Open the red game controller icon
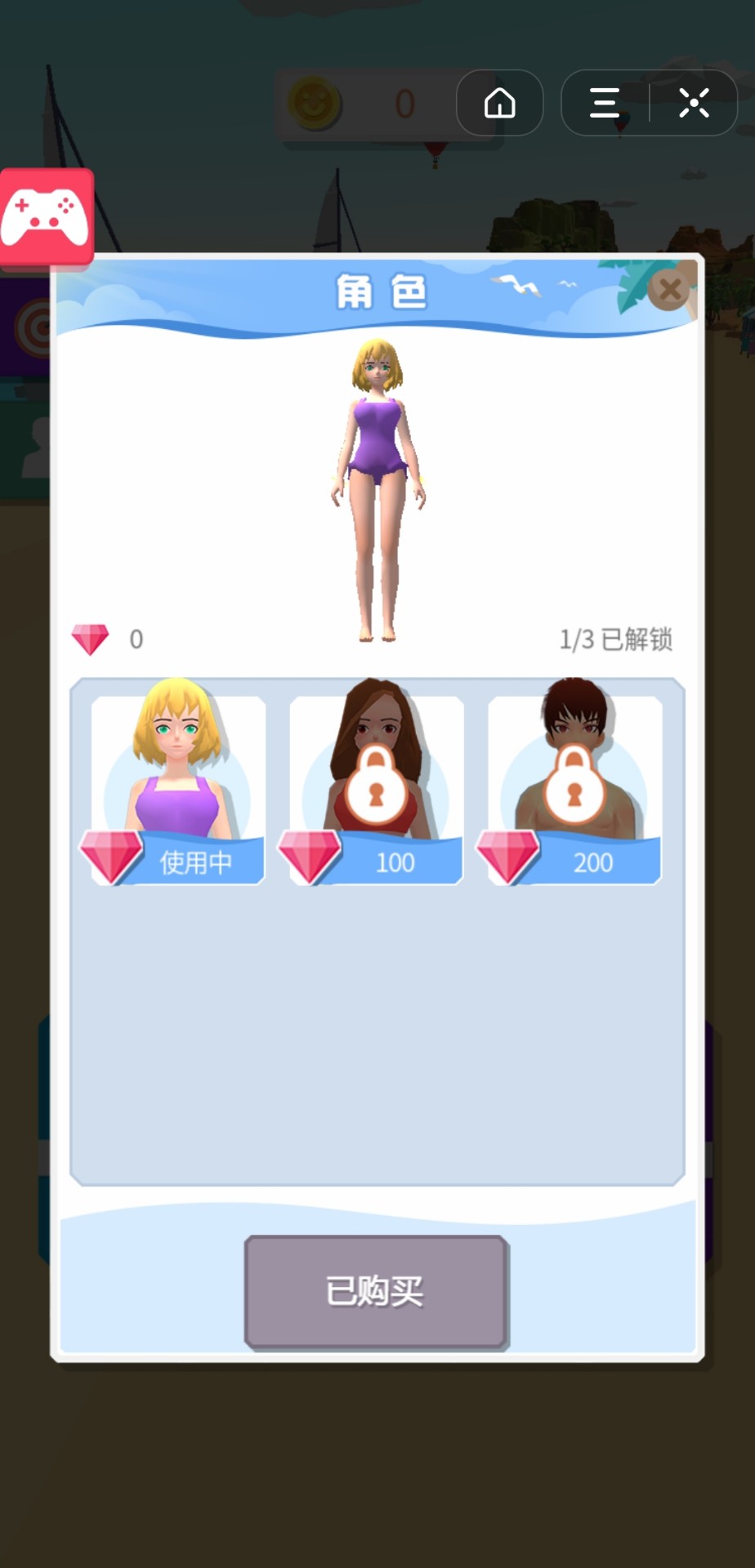This screenshot has width=755, height=1568. [x=46, y=218]
